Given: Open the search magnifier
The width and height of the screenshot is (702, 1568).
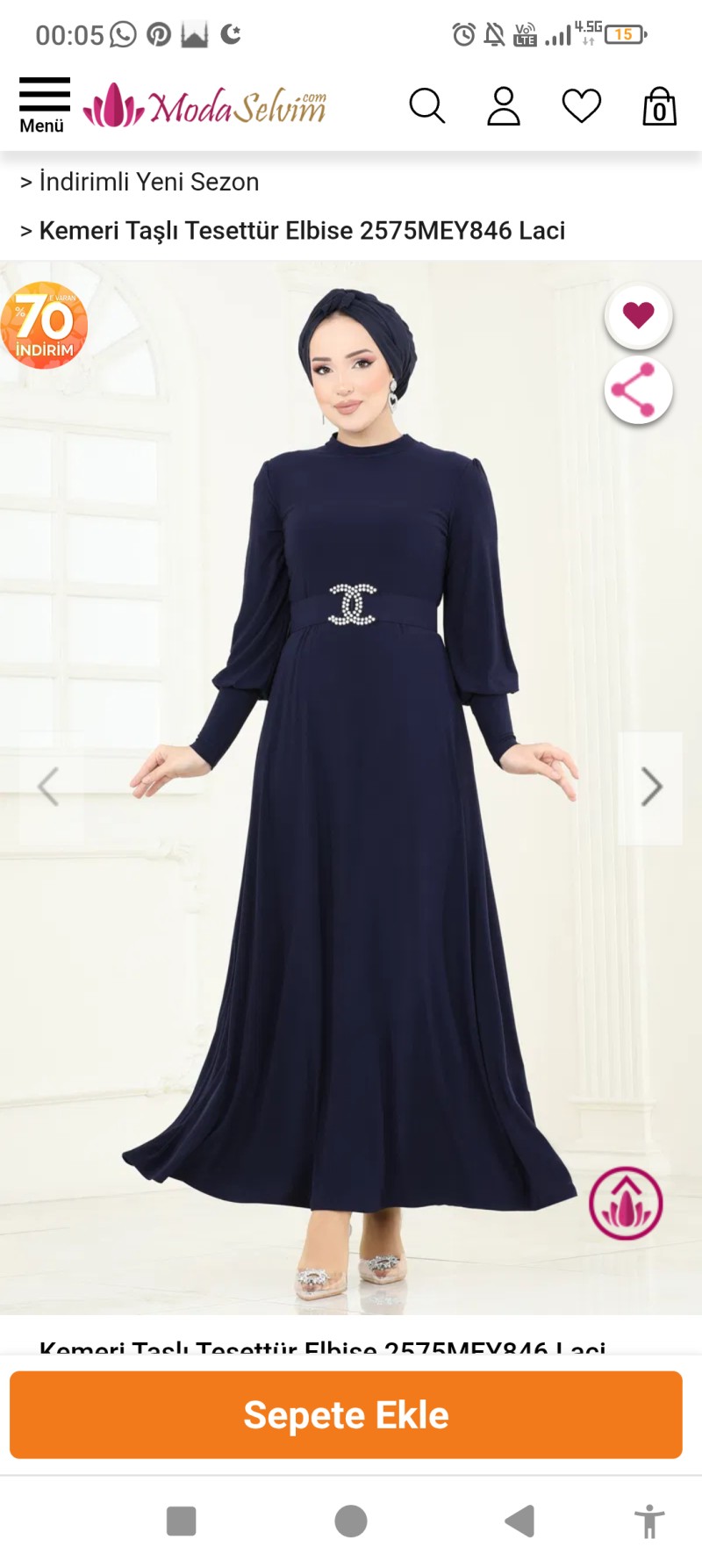Looking at the screenshot, I should coord(427,106).
